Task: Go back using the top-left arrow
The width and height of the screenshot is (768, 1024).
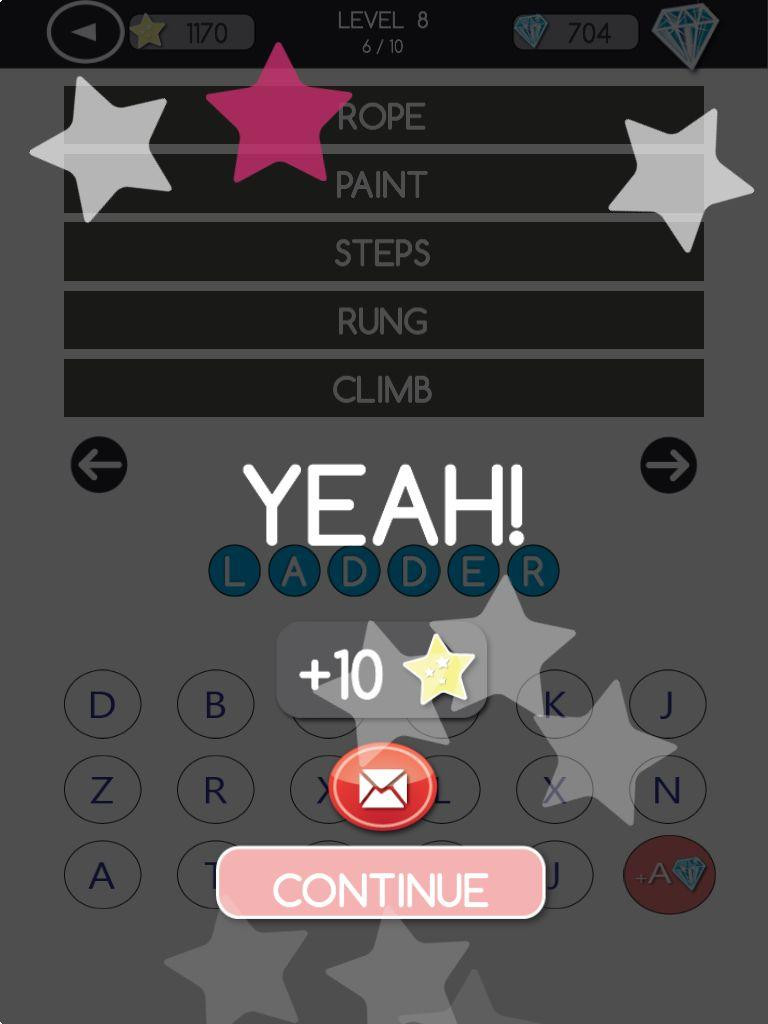Action: 85,32
